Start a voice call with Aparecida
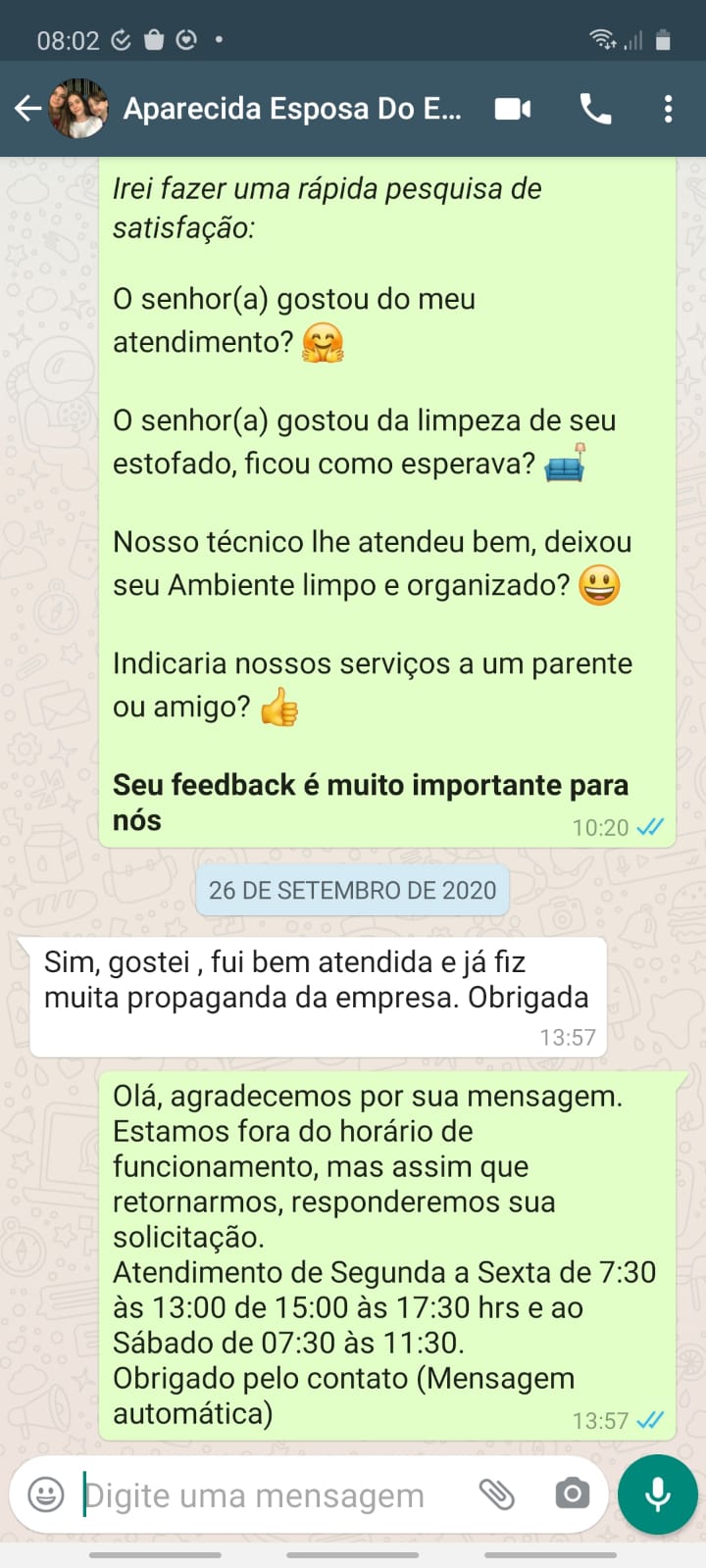Screen dimensions: 706x1568 tap(595, 109)
